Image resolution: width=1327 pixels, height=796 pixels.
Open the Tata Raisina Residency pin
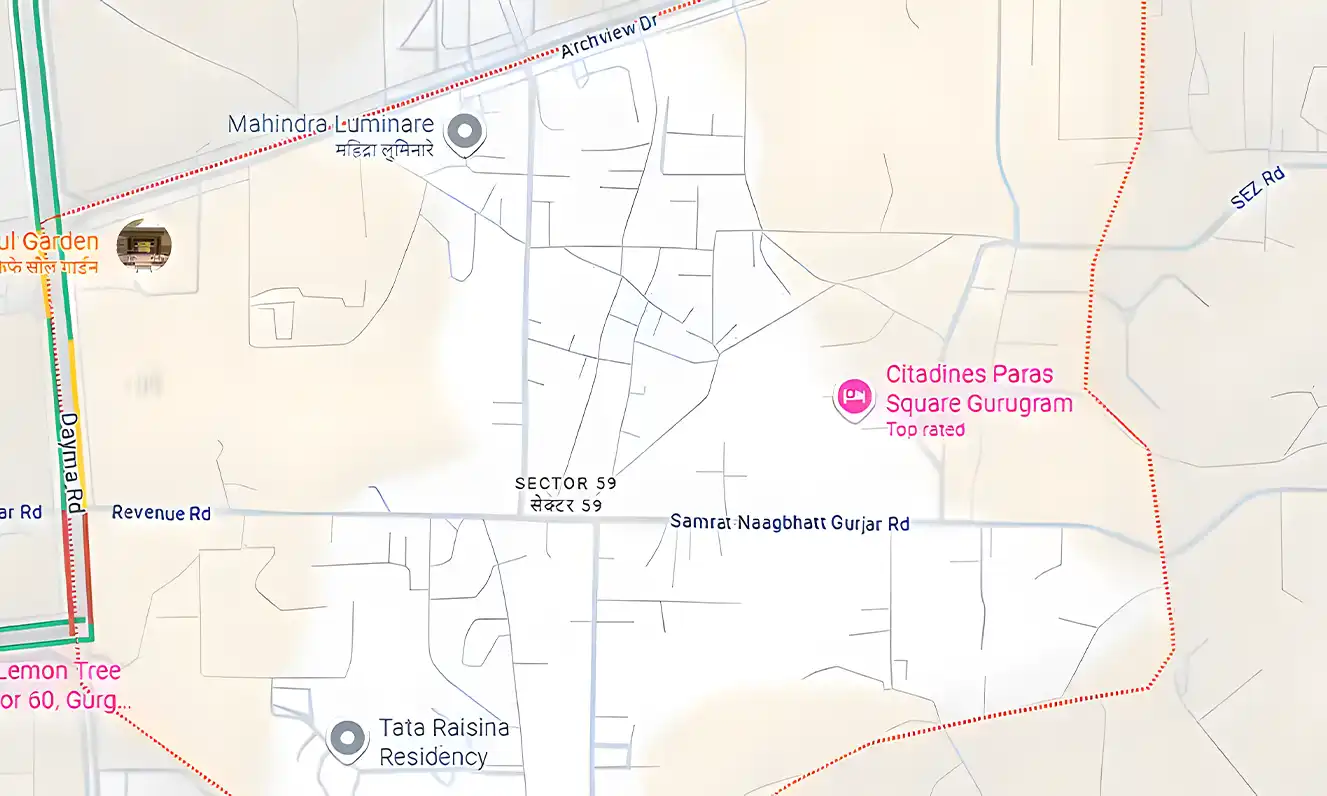coord(347,739)
